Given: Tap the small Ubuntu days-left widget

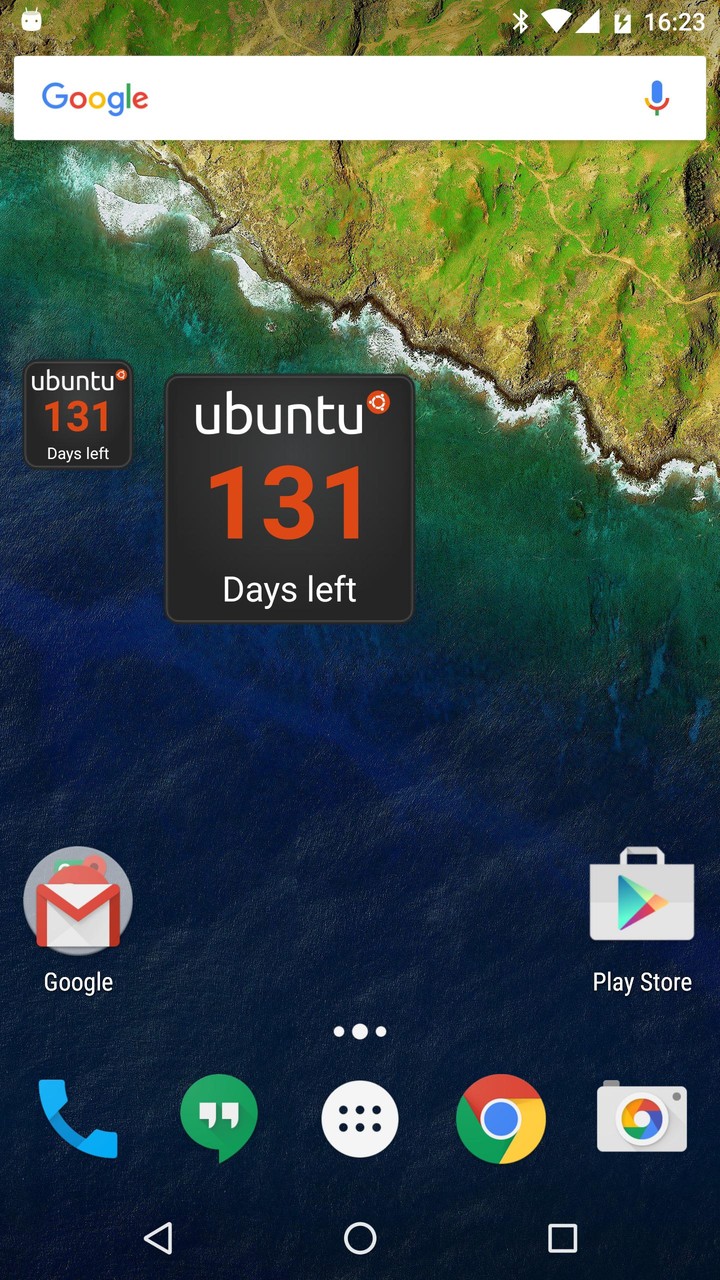Looking at the screenshot, I should pyautogui.click(x=77, y=413).
